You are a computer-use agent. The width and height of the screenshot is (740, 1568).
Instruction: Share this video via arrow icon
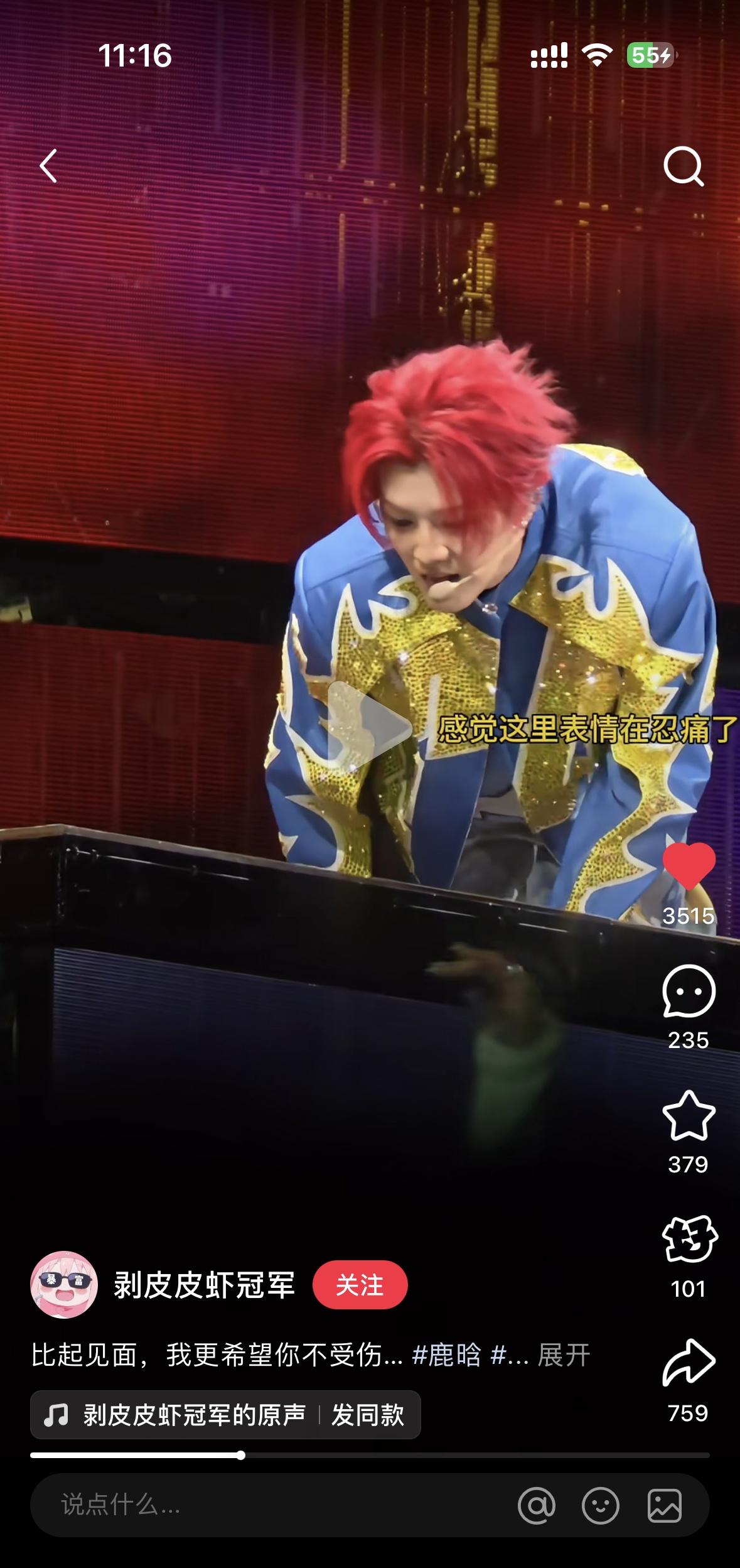tap(689, 1363)
